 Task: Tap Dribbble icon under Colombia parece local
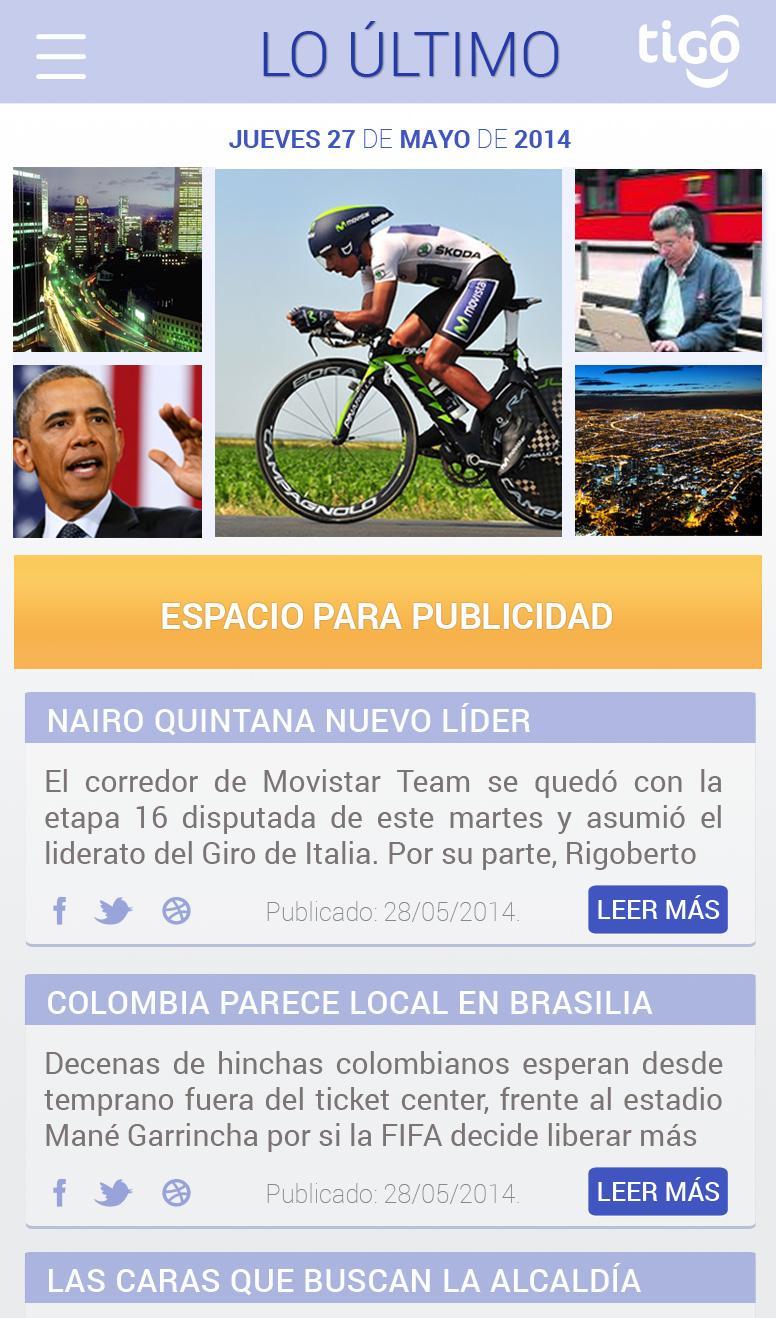(x=176, y=1193)
